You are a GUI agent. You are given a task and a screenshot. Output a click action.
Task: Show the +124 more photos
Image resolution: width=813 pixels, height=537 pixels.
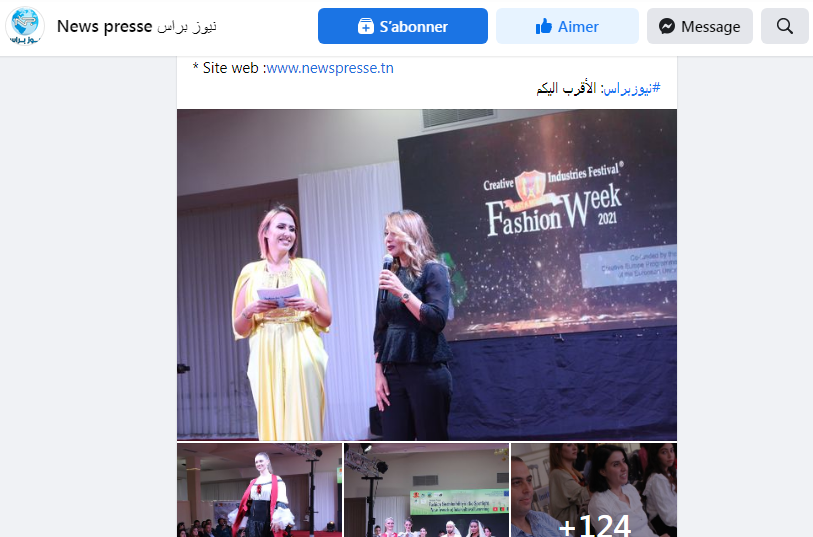(x=594, y=490)
